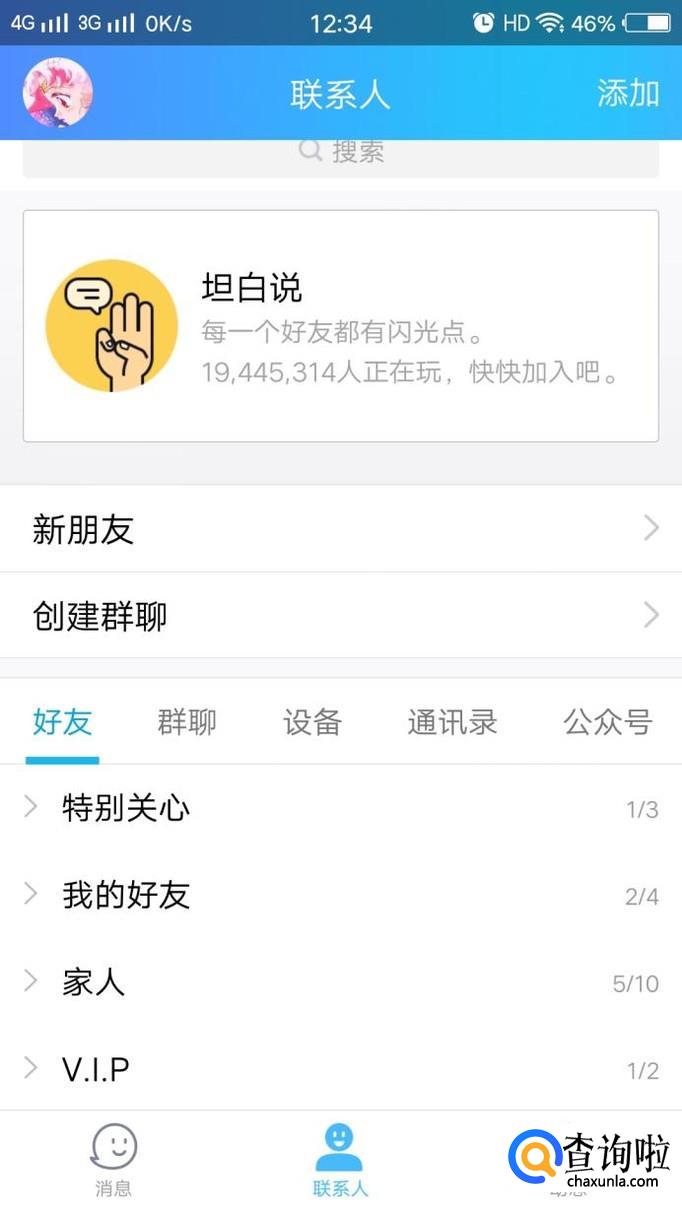Tap 添加 to add a contact

pyautogui.click(x=628, y=93)
